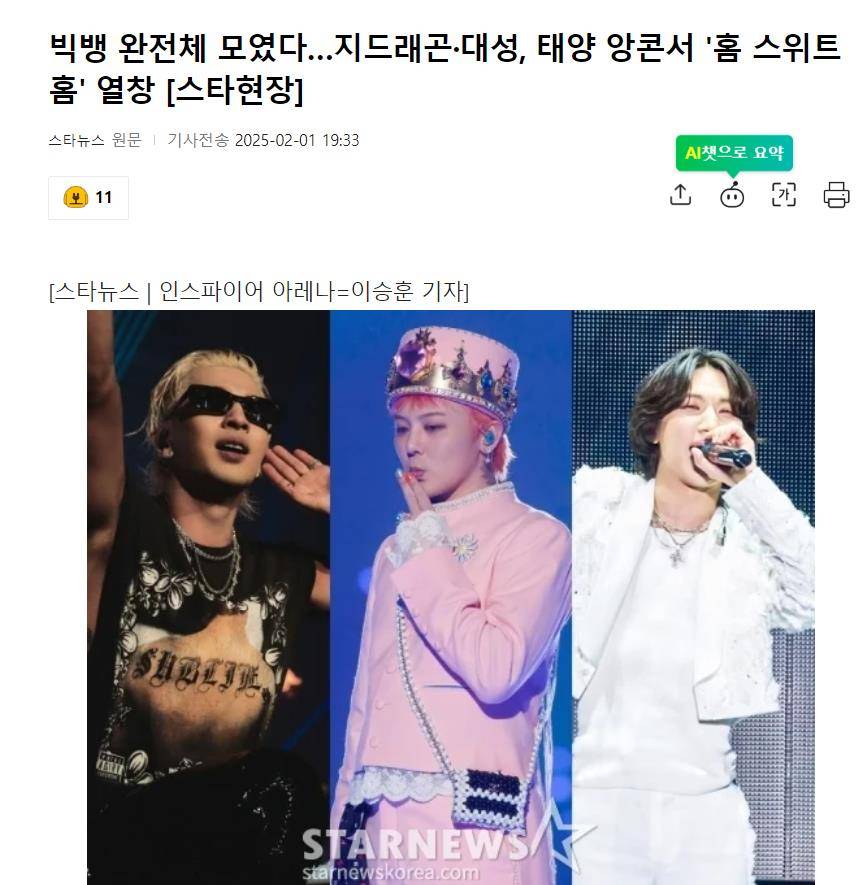Share this article
The height and width of the screenshot is (885, 868).
tap(680, 194)
